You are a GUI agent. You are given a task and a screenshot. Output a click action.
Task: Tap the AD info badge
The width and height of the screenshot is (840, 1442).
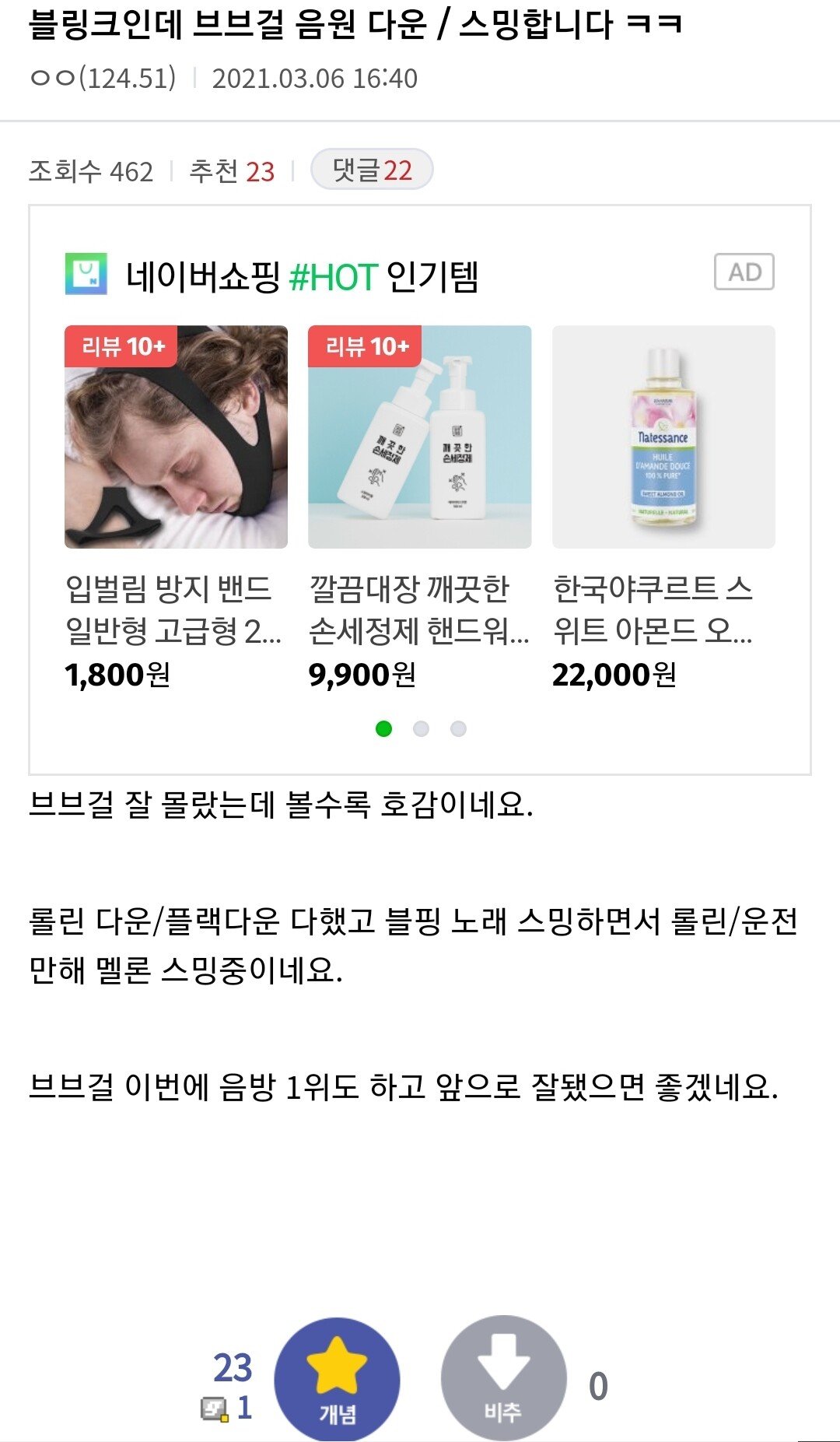click(744, 272)
